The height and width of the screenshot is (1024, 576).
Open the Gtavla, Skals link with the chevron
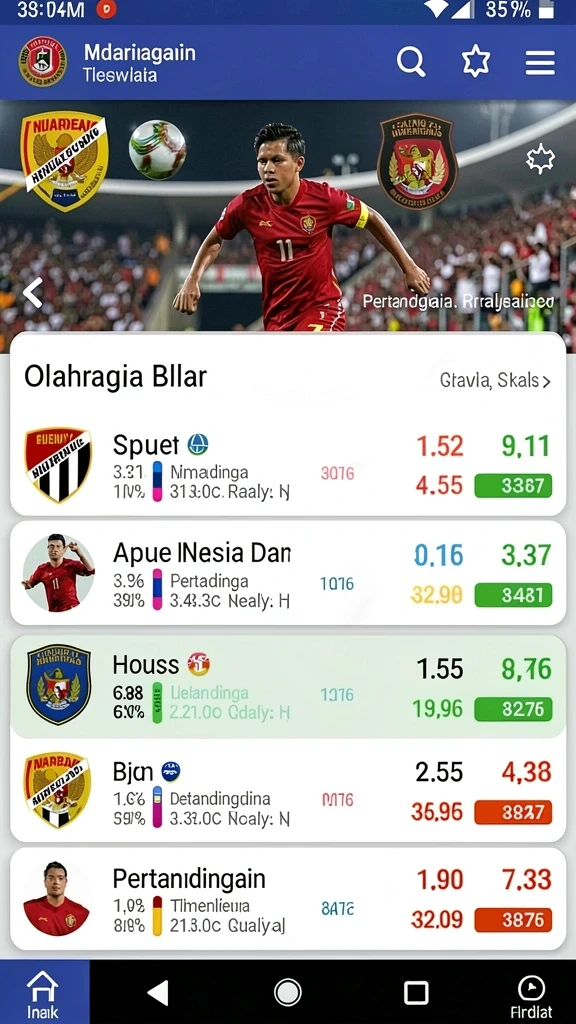pyautogui.click(x=495, y=380)
